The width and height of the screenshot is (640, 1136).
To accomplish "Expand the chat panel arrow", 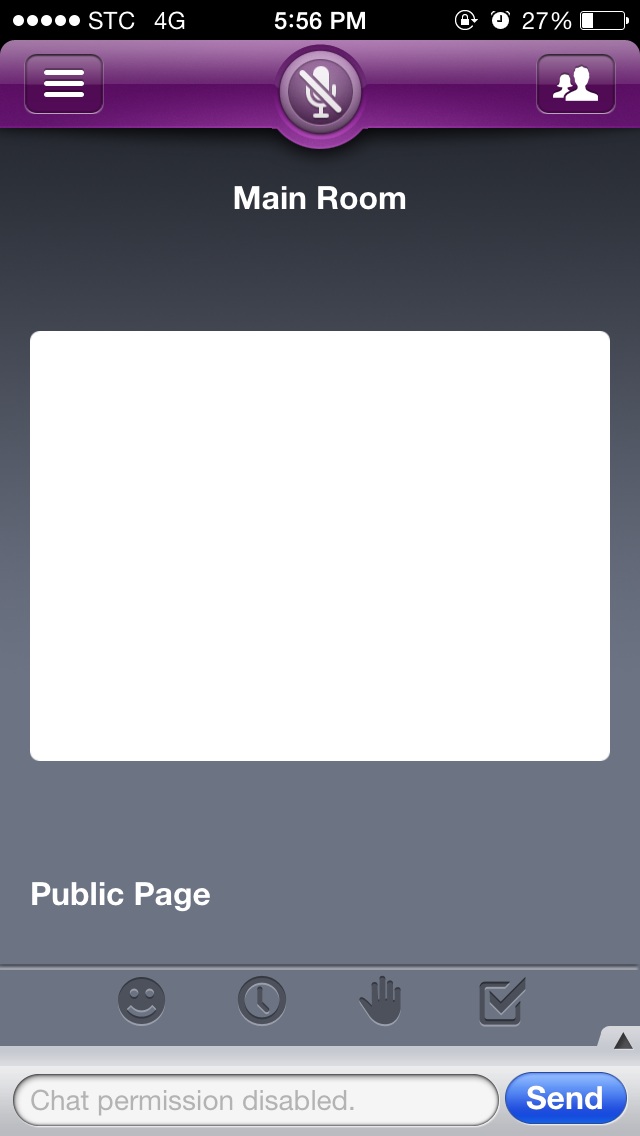I will (x=623, y=1041).
